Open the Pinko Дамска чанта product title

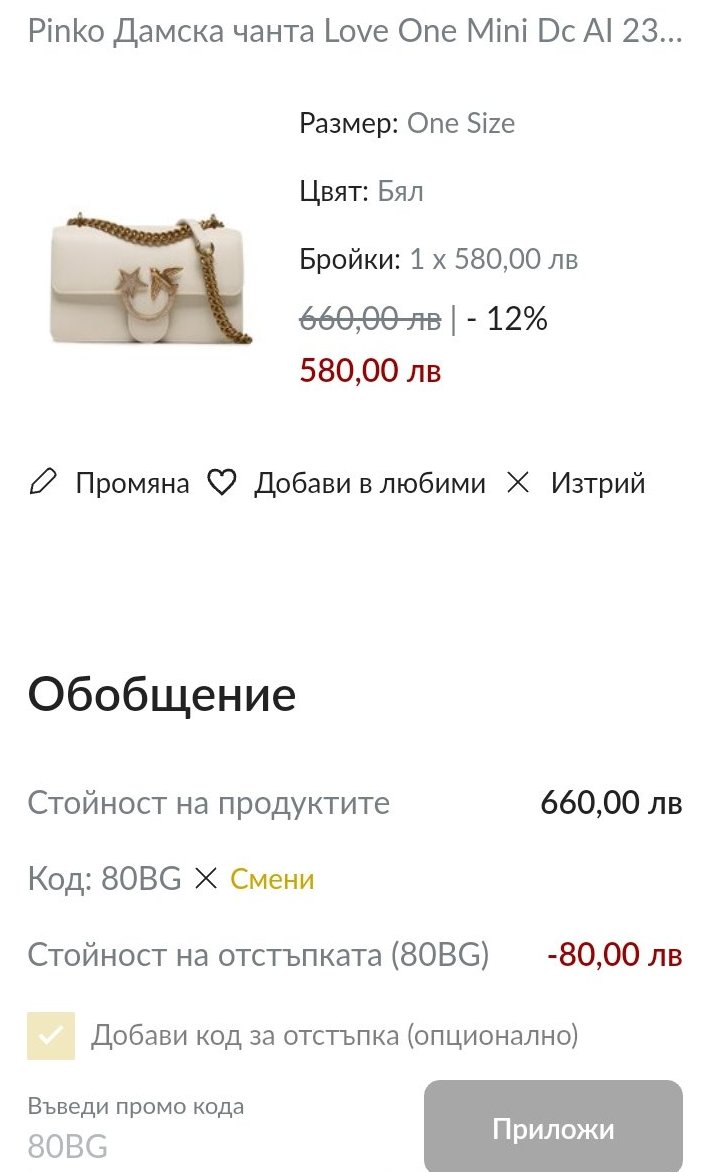click(x=355, y=33)
